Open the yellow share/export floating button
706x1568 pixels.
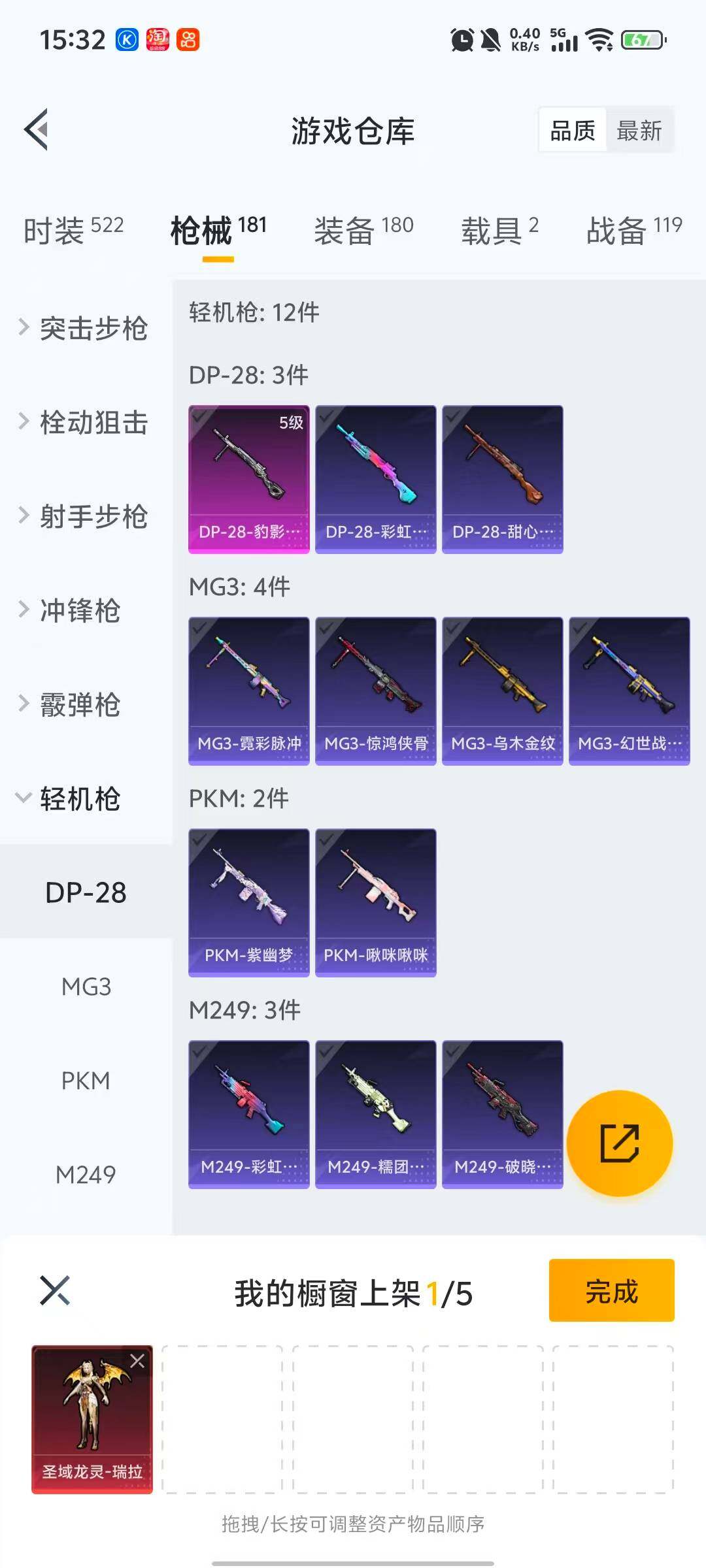[x=621, y=1143]
